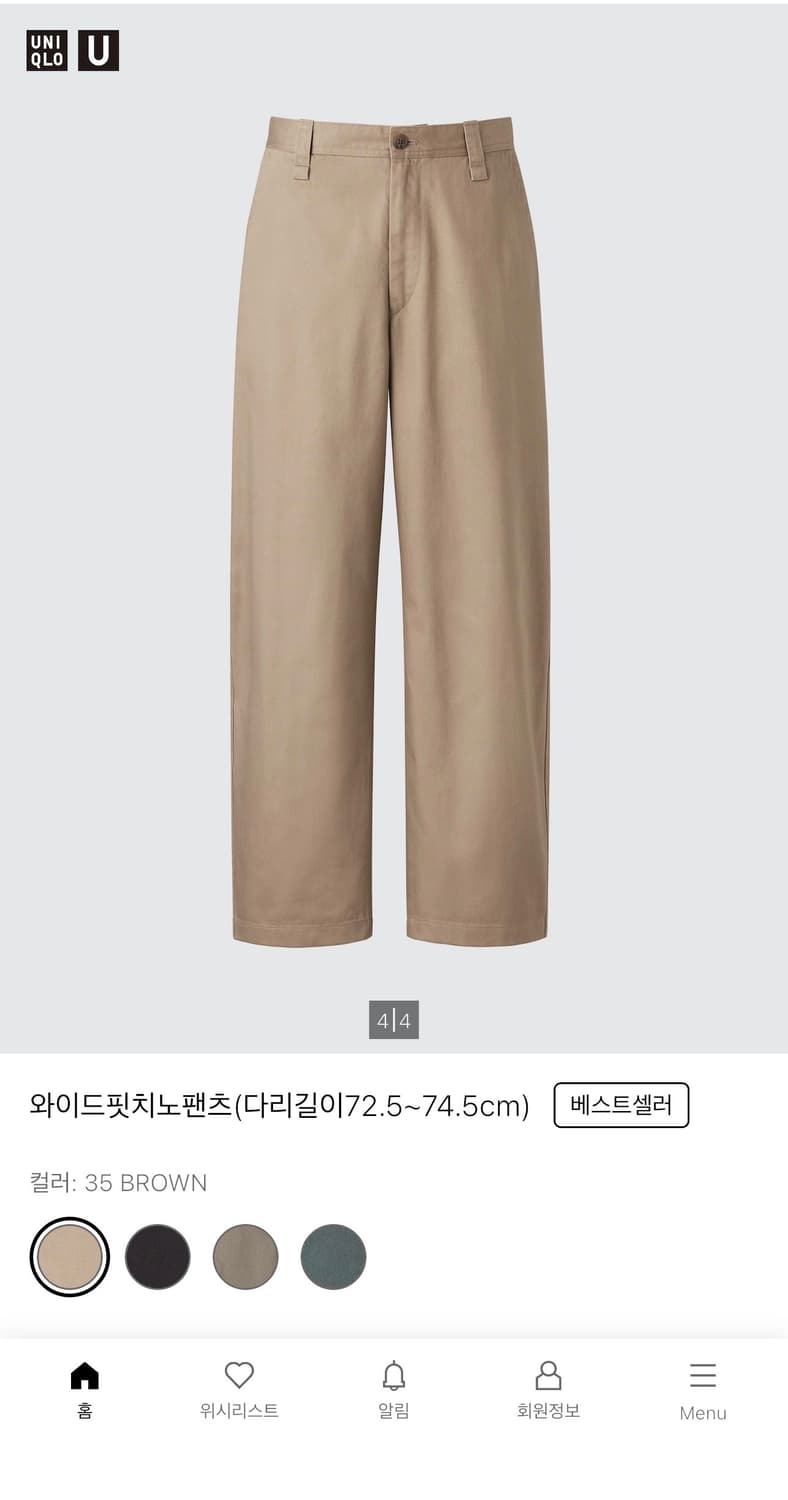Select the dark green color swatch

(333, 1255)
